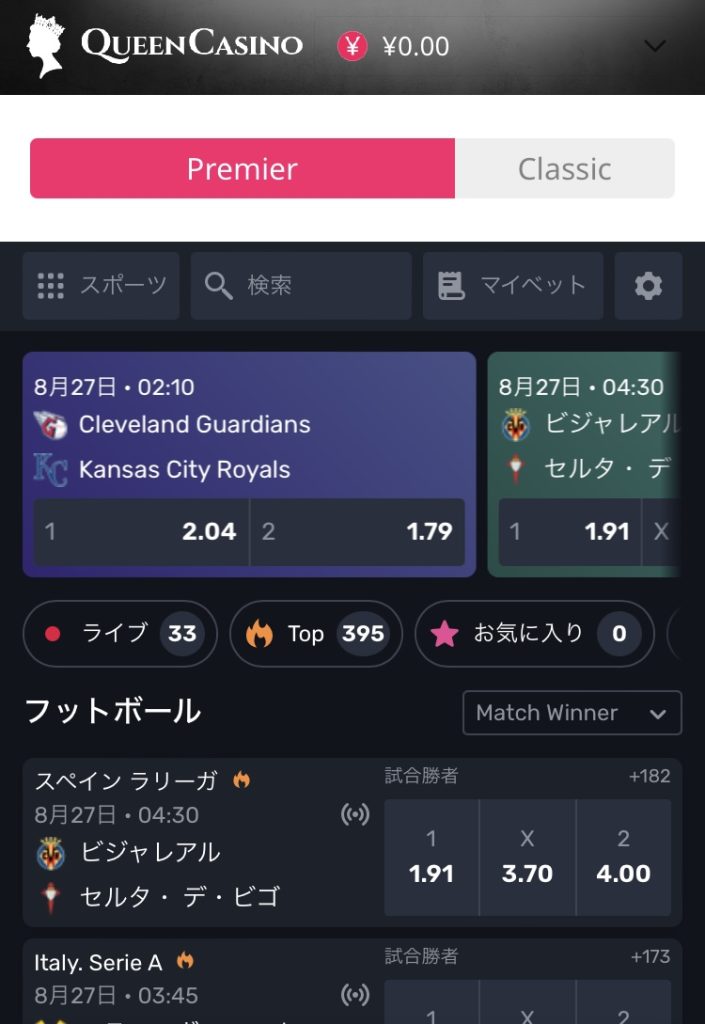The width and height of the screenshot is (705, 1024).
Task: Bet on Cleveland Guardians at 2.04
Action: click(x=141, y=531)
